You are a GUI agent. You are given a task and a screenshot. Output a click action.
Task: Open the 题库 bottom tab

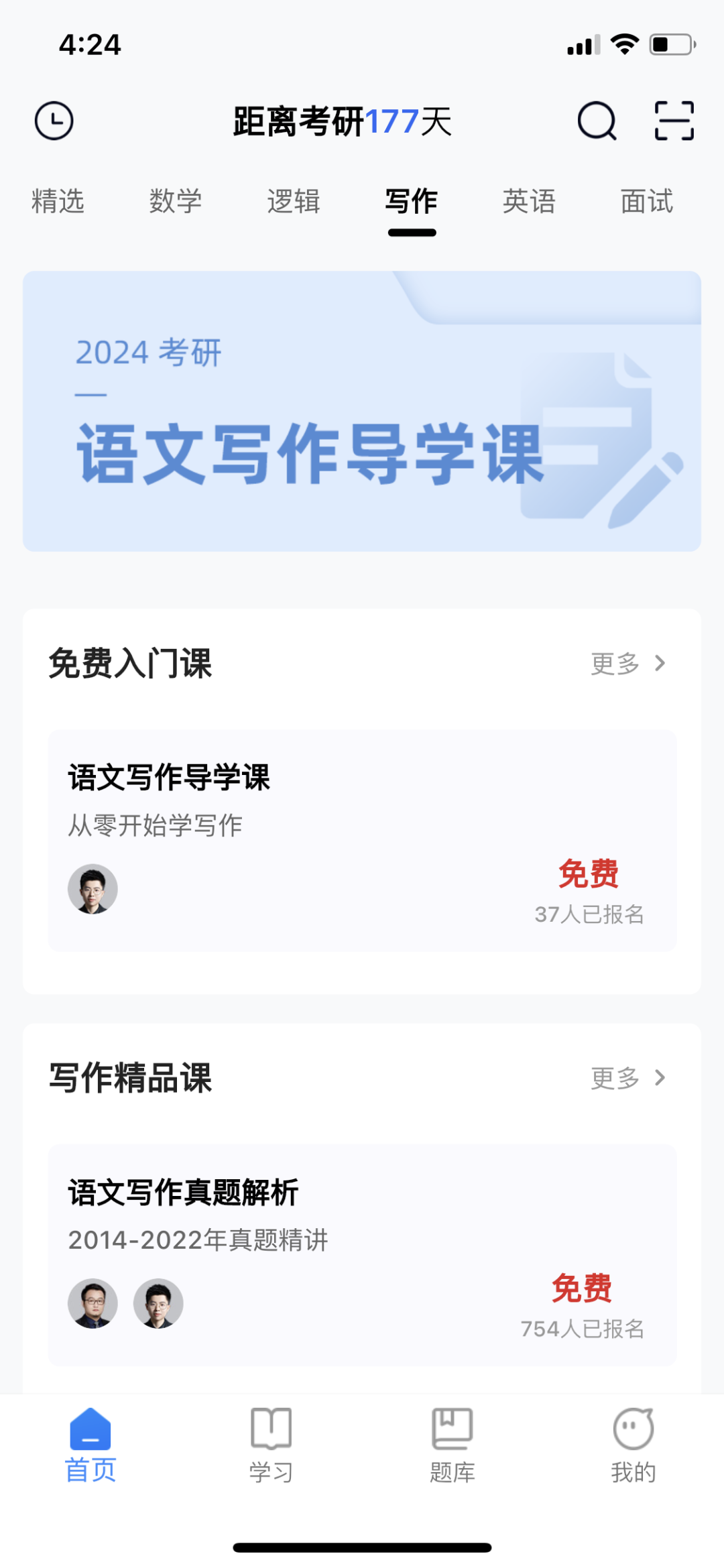click(x=452, y=1446)
